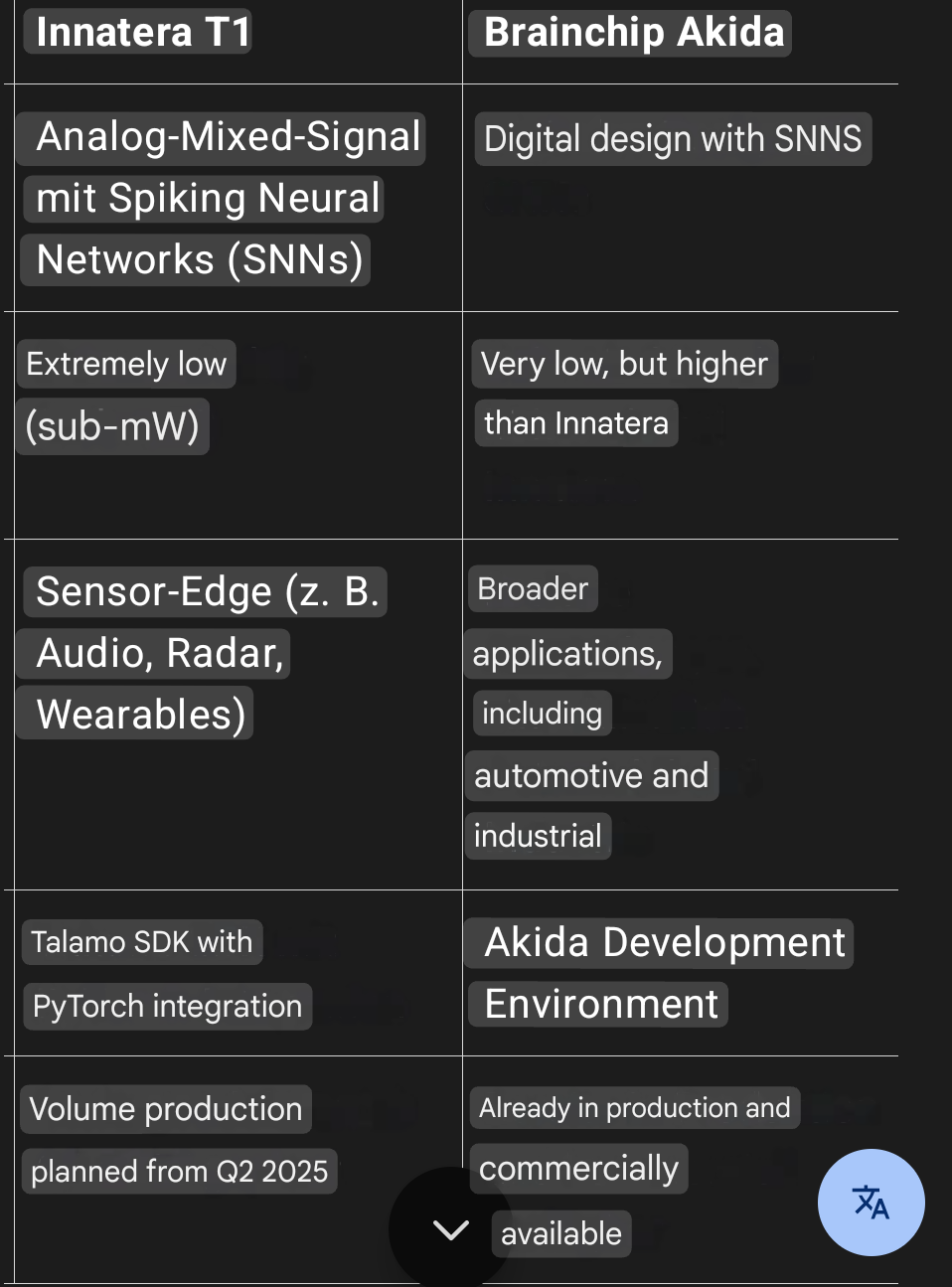Tap the scroll-down chevron button
952x1287 pixels.
pos(450,1229)
